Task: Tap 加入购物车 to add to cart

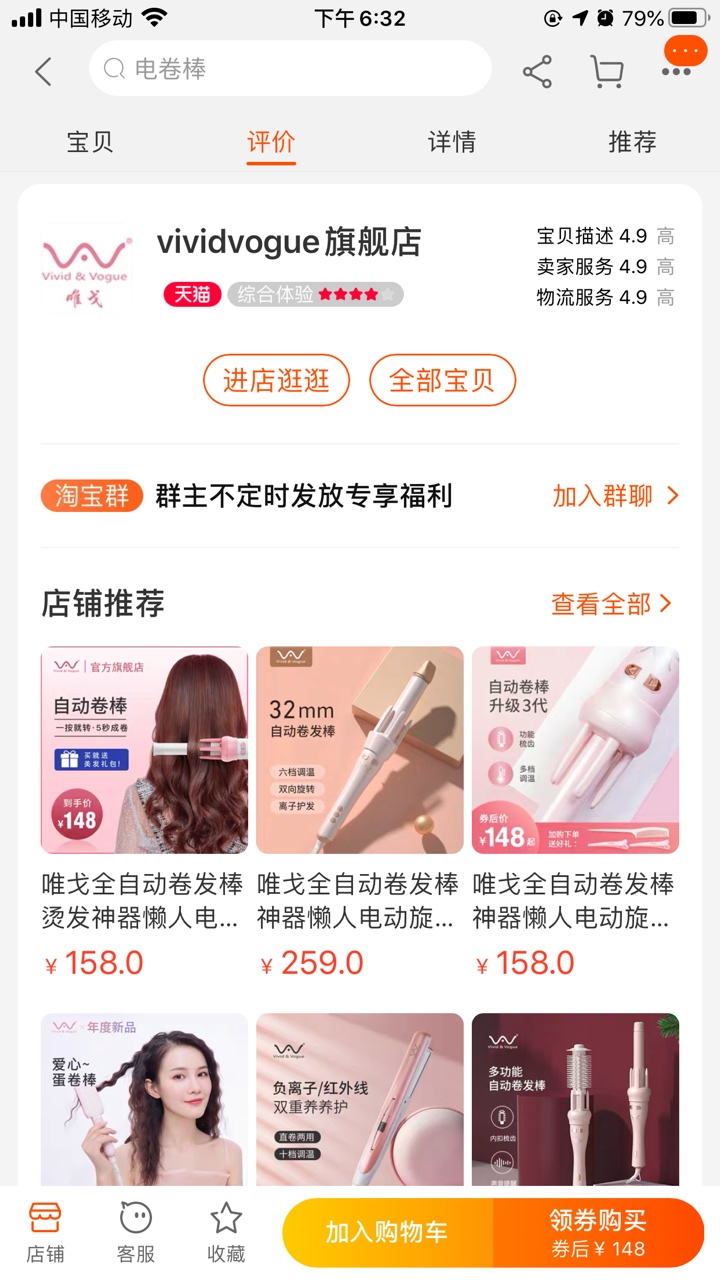Action: 387,1232
